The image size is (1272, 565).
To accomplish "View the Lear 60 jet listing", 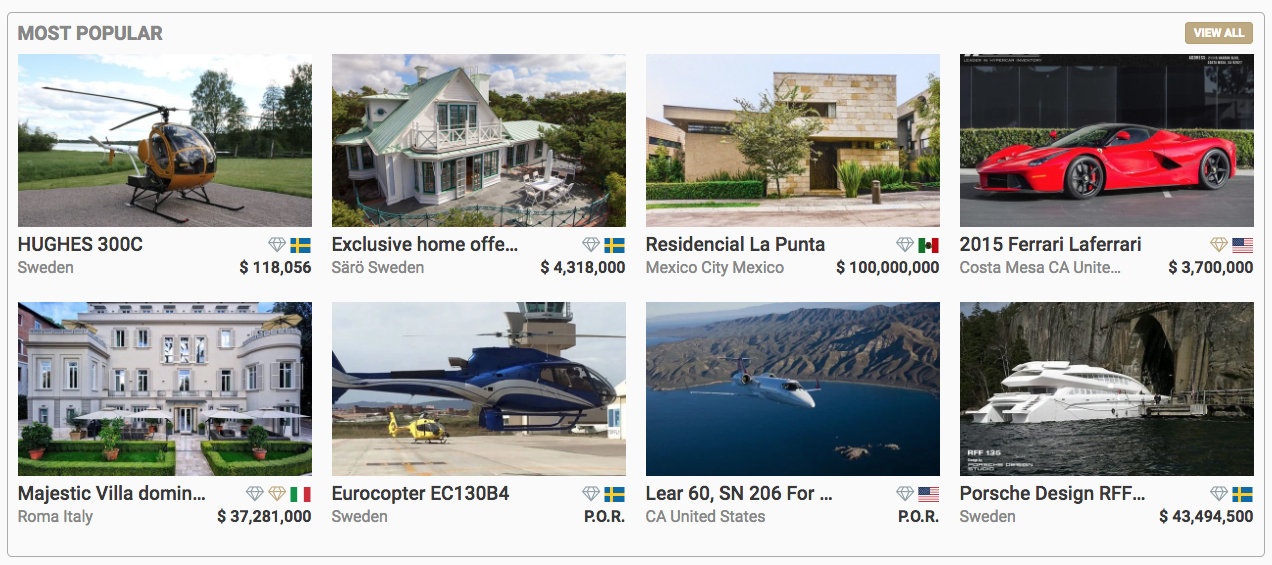I will (x=792, y=389).
